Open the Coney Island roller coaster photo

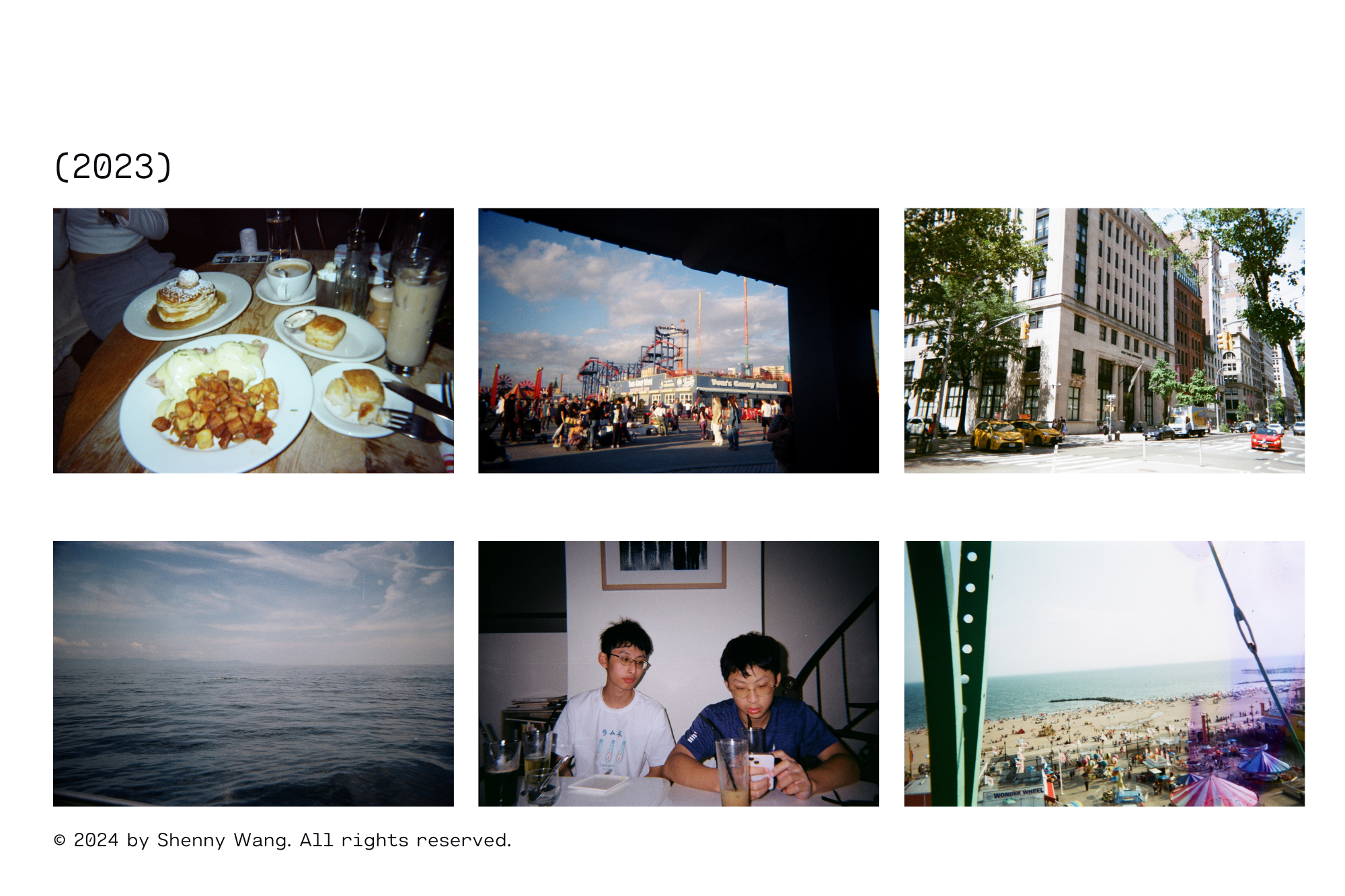pyautogui.click(x=678, y=341)
